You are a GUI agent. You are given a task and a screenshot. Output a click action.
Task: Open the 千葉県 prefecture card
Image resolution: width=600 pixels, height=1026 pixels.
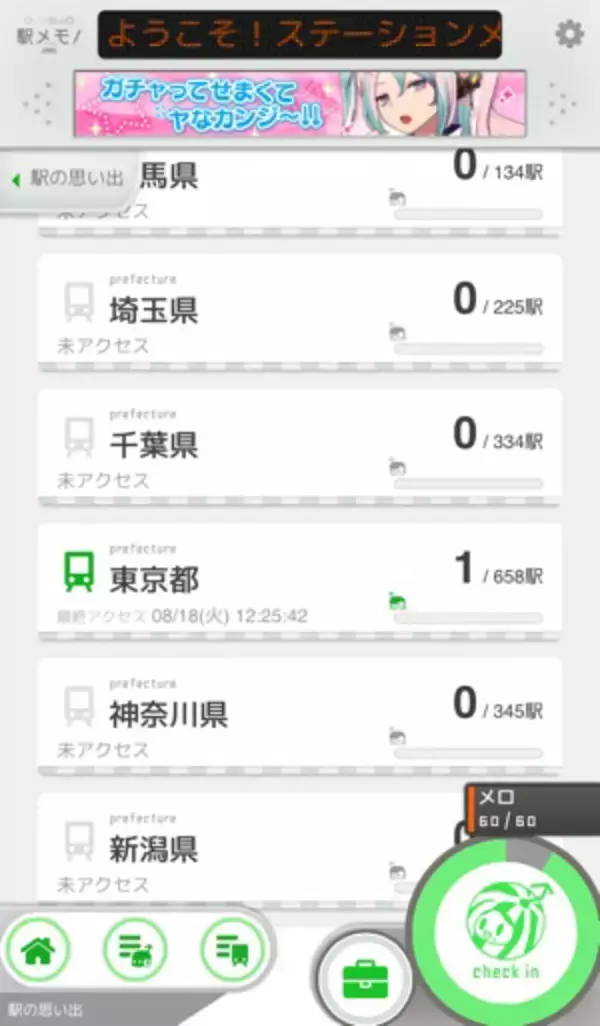300,447
